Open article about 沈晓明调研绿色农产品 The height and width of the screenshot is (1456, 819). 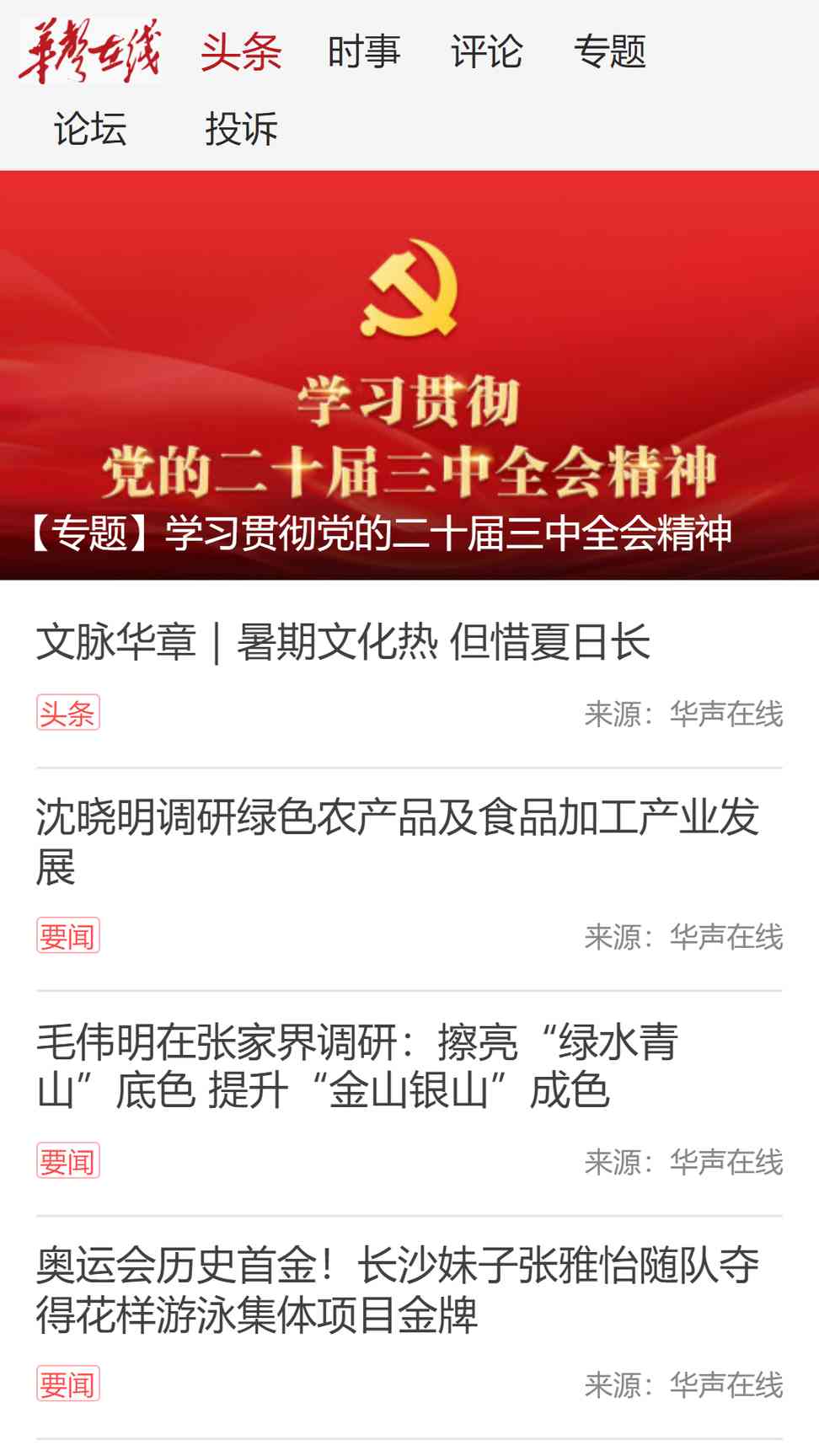(x=396, y=841)
